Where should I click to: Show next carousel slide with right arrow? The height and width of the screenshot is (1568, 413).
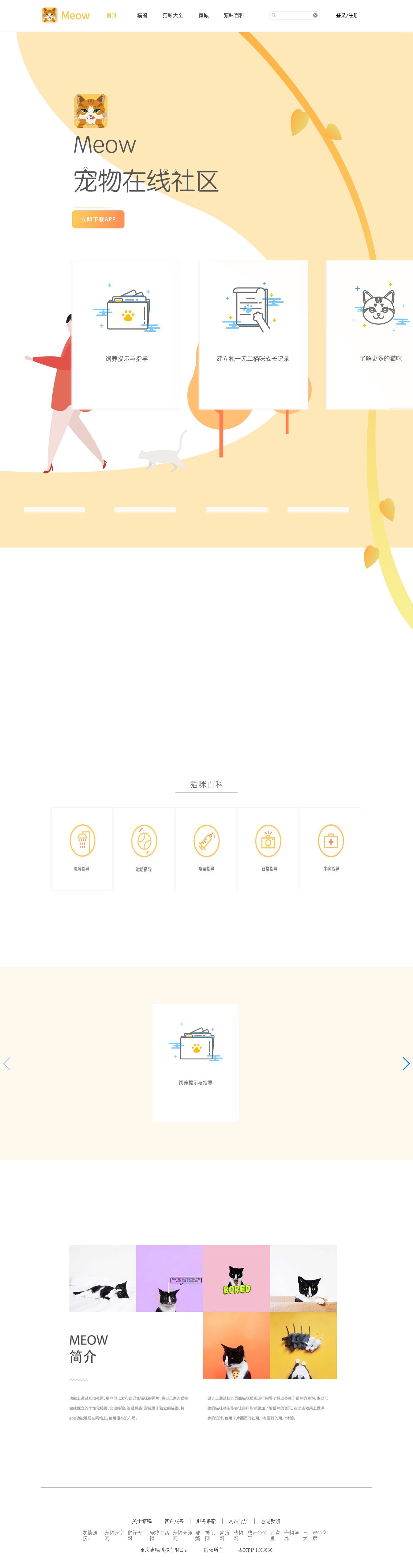tap(406, 1063)
